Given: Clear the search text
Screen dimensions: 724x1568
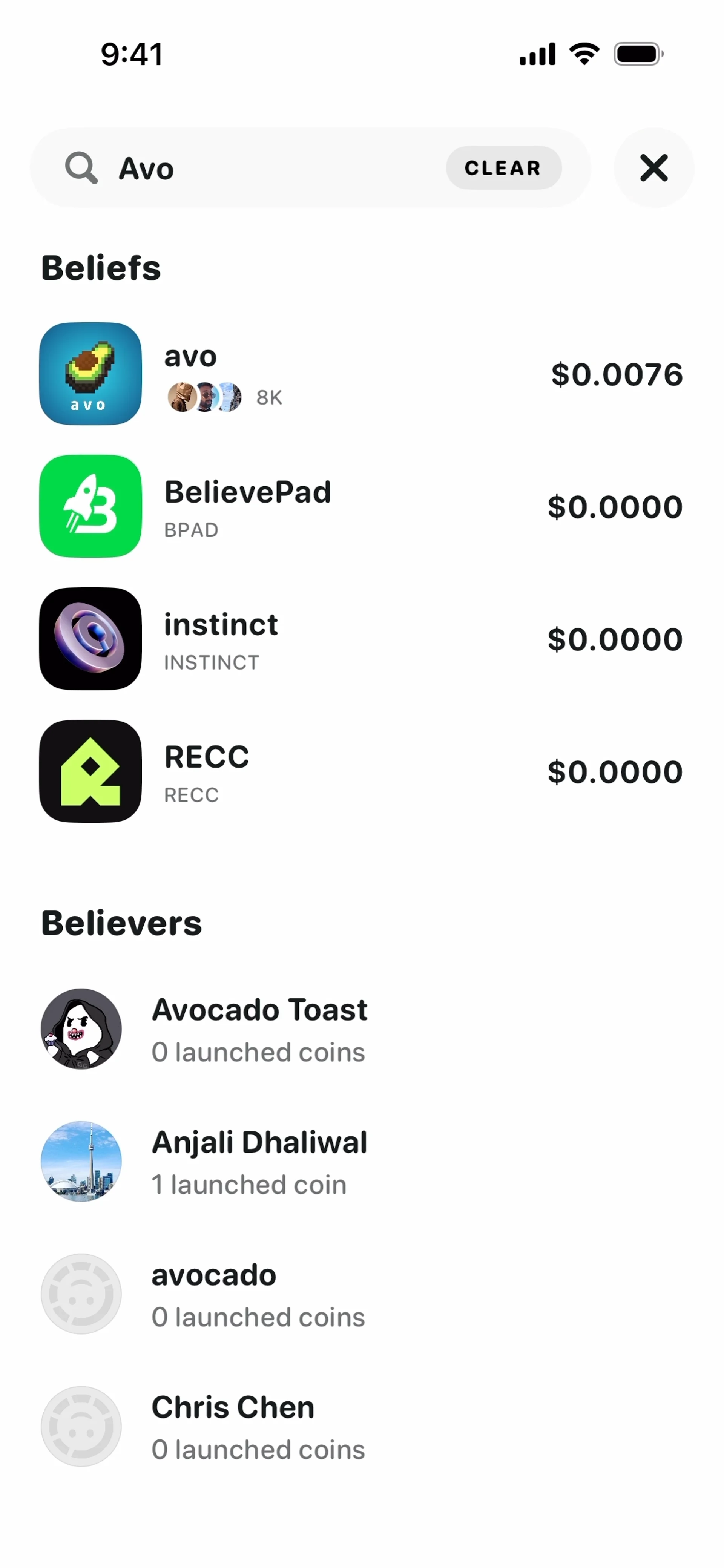Looking at the screenshot, I should coord(503,168).
